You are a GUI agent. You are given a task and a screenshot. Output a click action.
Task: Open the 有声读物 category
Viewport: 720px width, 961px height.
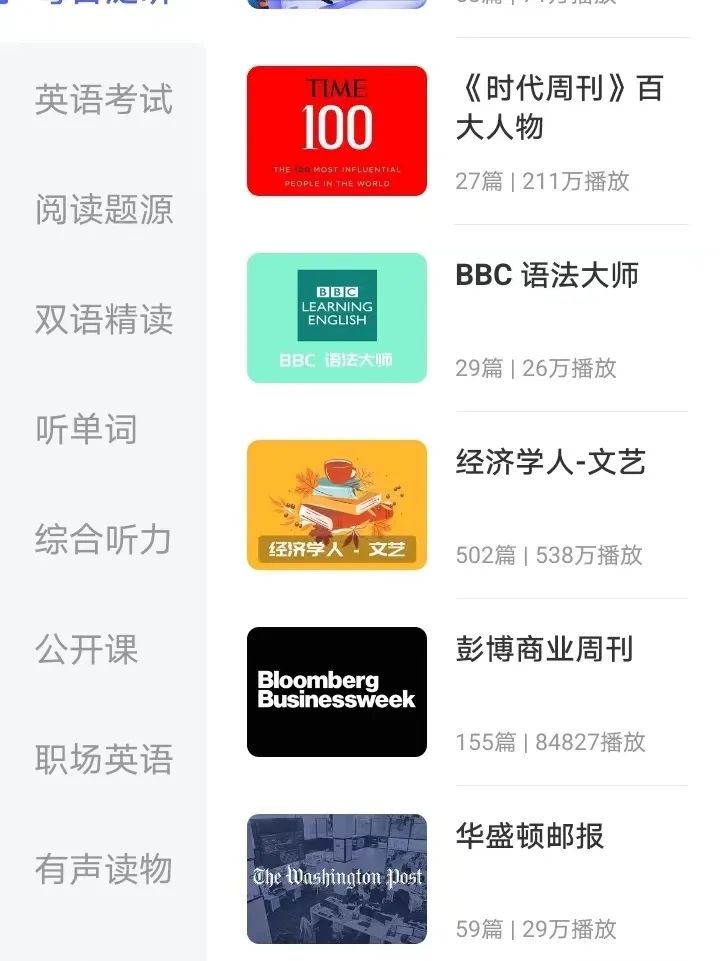[104, 870]
